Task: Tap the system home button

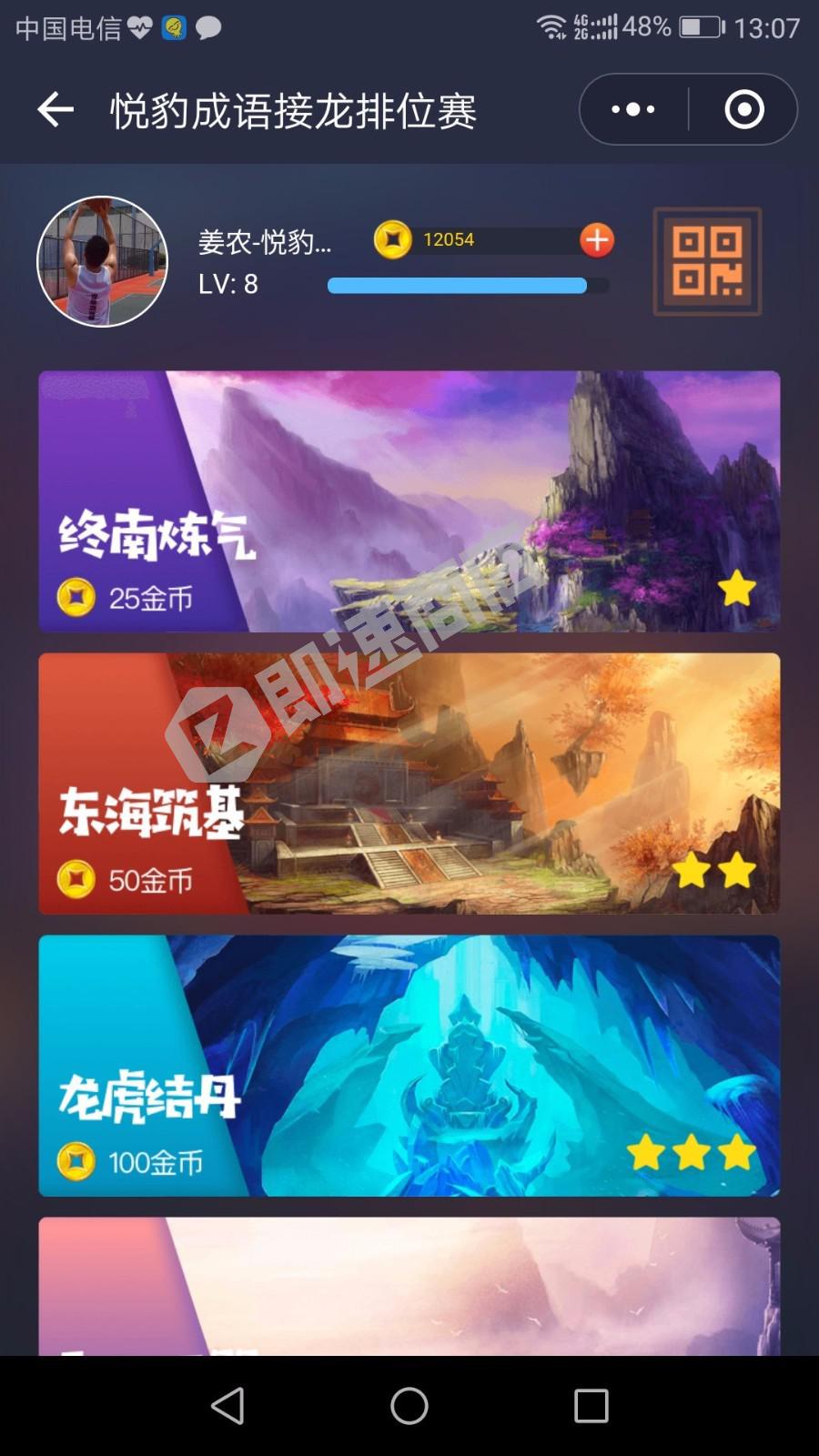Action: (409, 1406)
